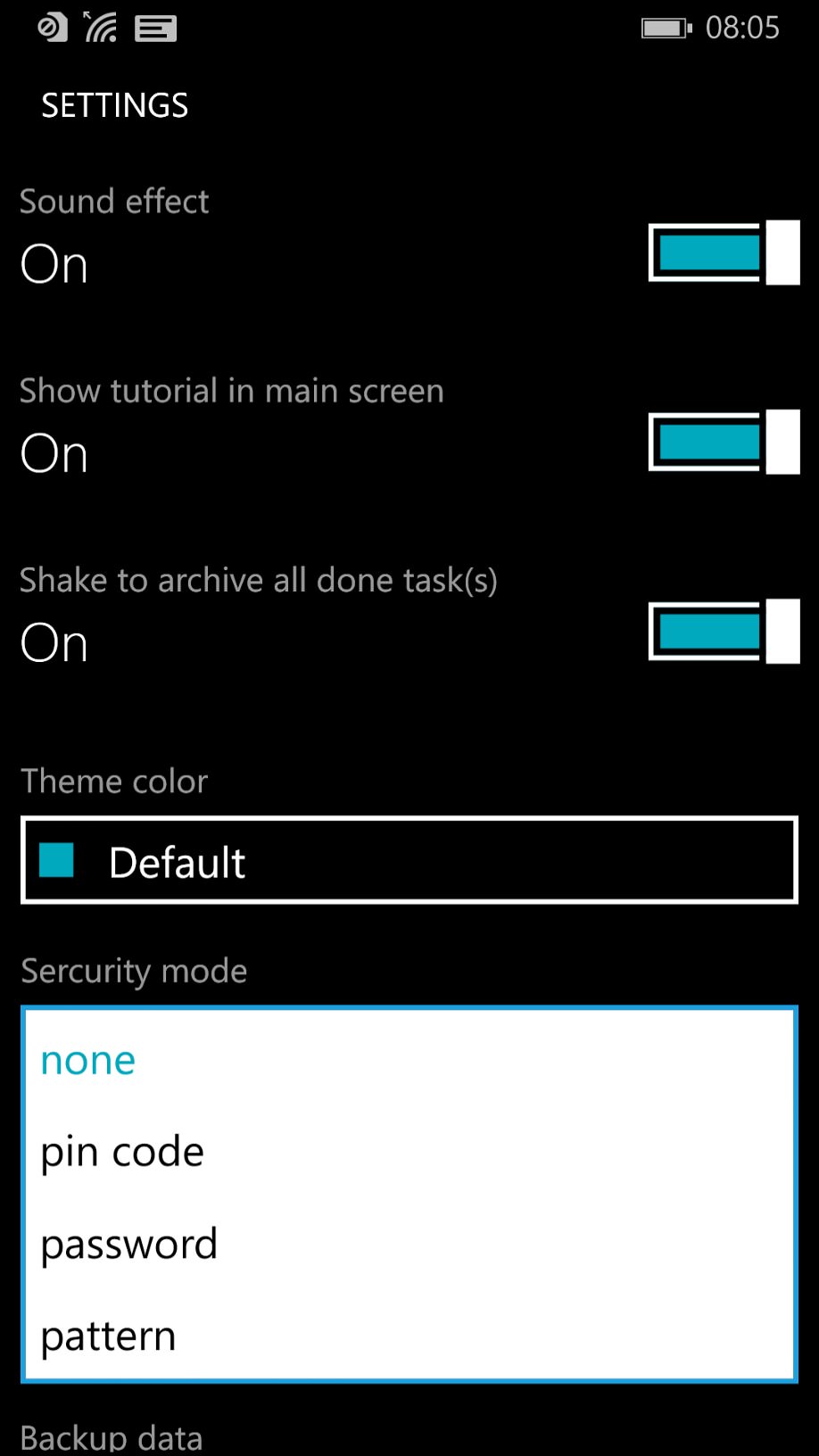
Task: Set security mode to pattern
Action: (x=409, y=1335)
